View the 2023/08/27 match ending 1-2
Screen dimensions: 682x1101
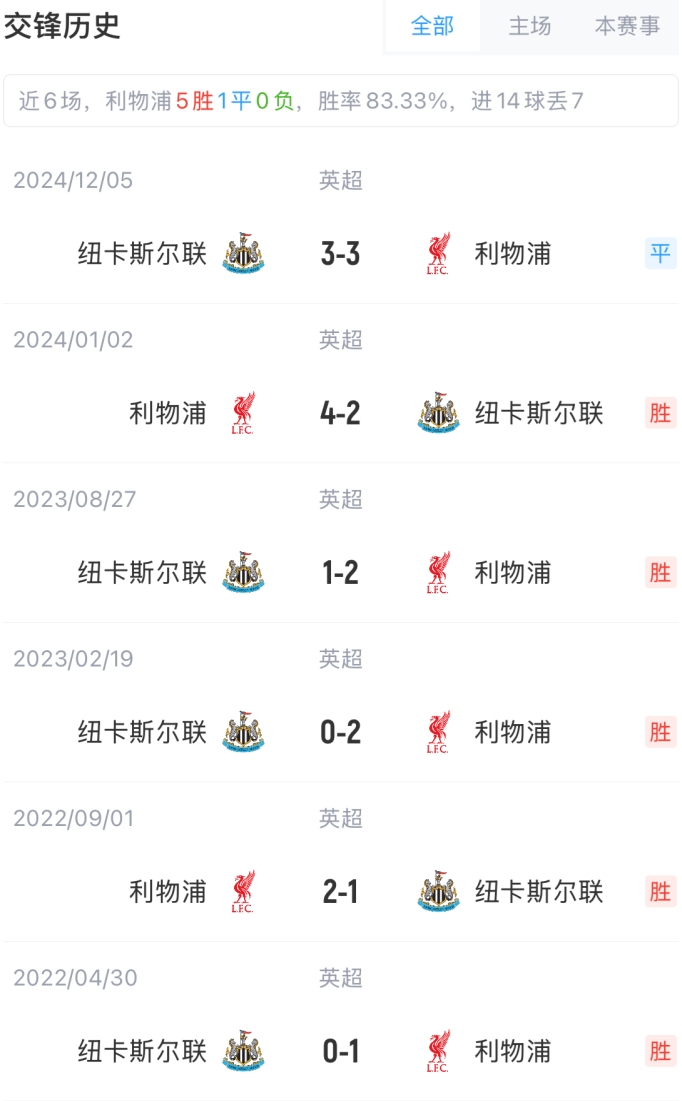tap(341, 573)
